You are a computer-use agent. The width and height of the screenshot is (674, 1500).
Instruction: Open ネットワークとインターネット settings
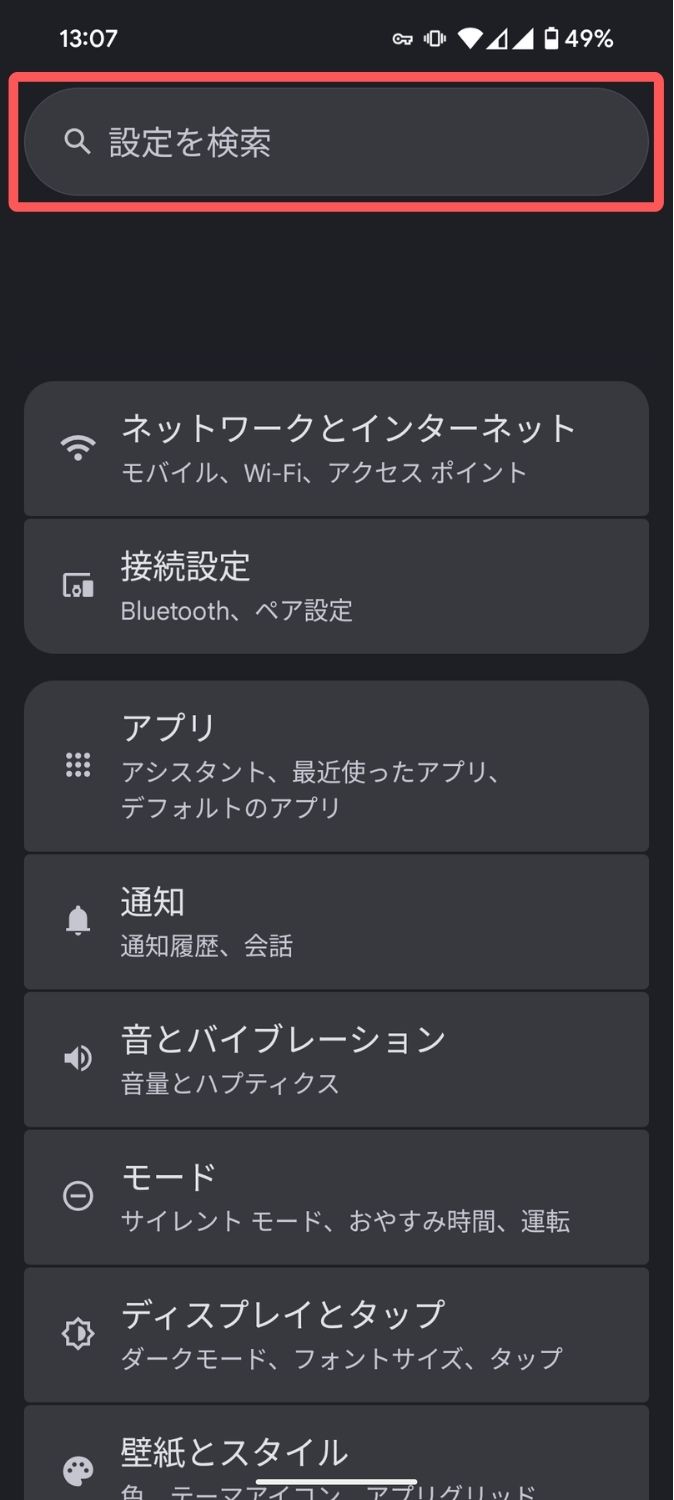336,448
